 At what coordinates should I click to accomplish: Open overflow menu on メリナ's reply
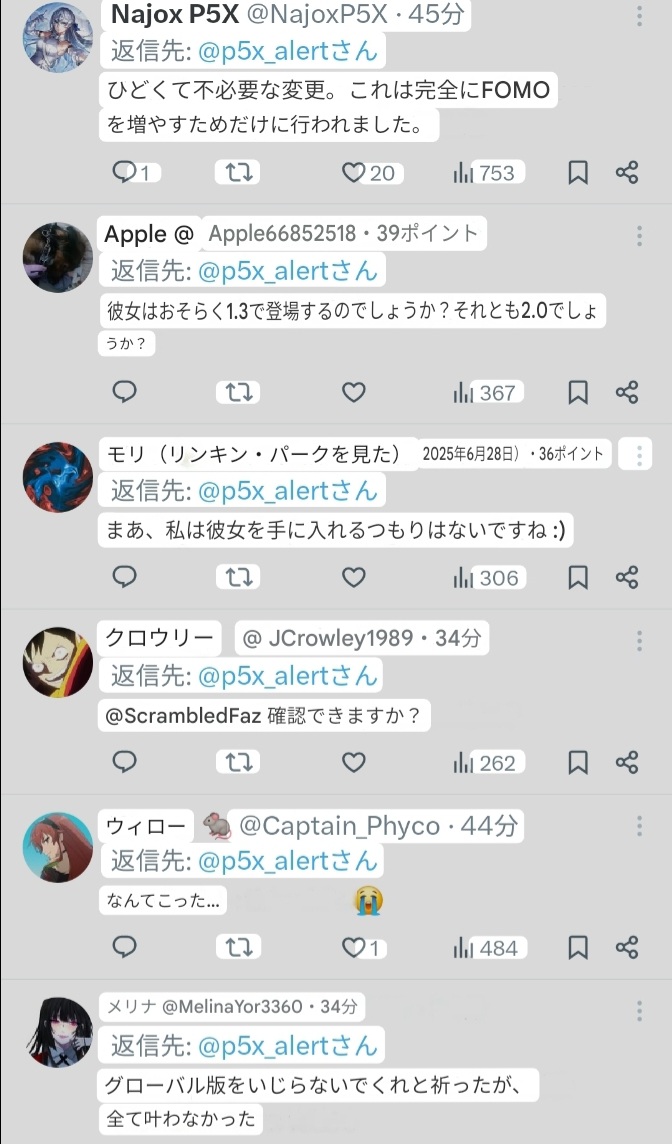(639, 1010)
